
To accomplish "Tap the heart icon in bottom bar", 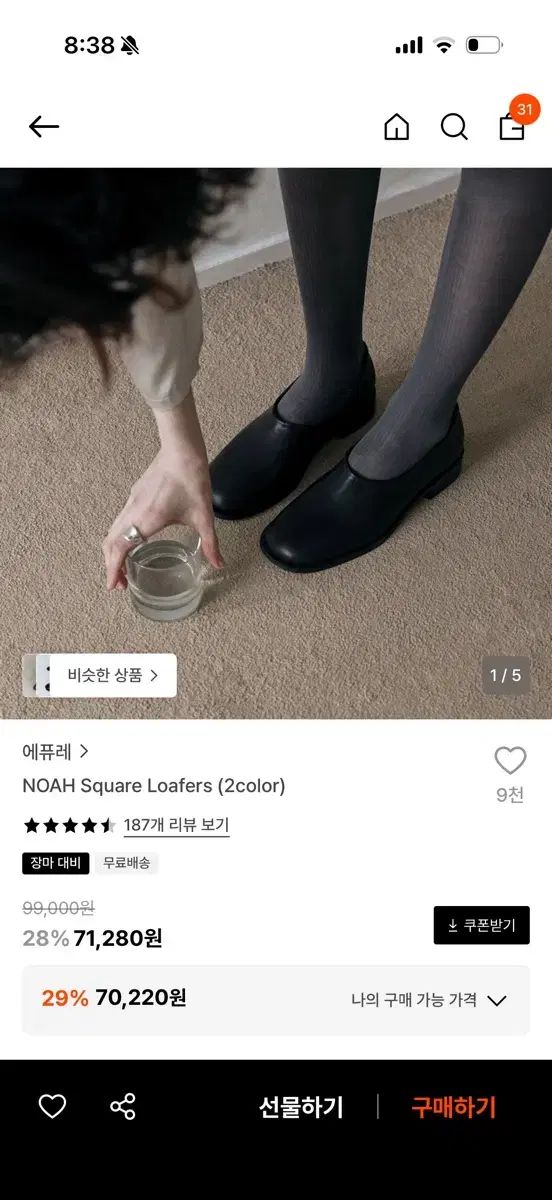I will click(x=52, y=1106).
